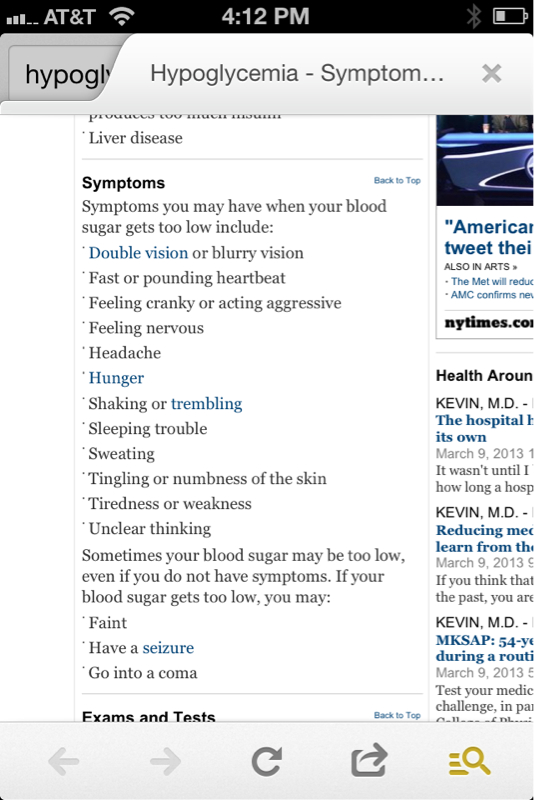Follow the Hunger link

tap(116, 378)
